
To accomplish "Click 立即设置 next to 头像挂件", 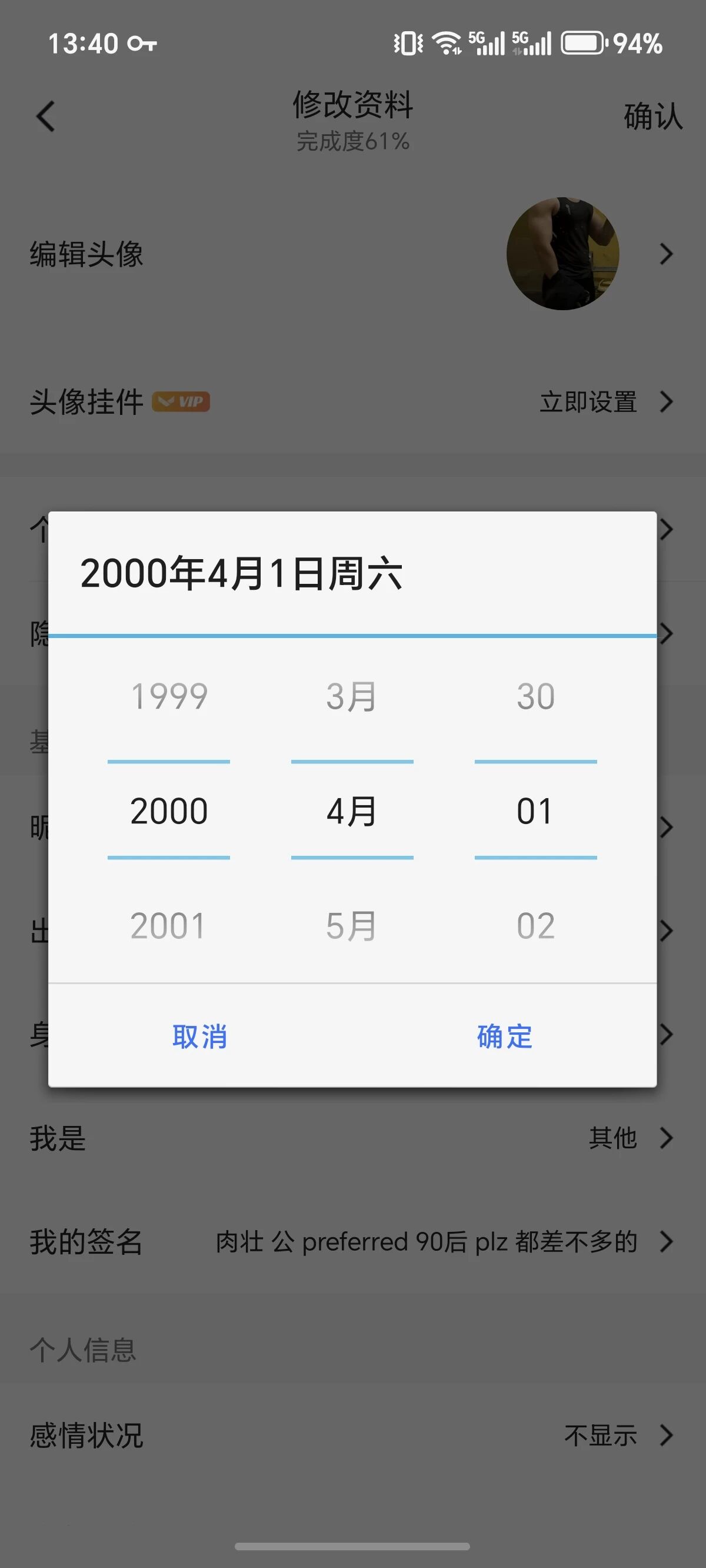I will point(588,403).
